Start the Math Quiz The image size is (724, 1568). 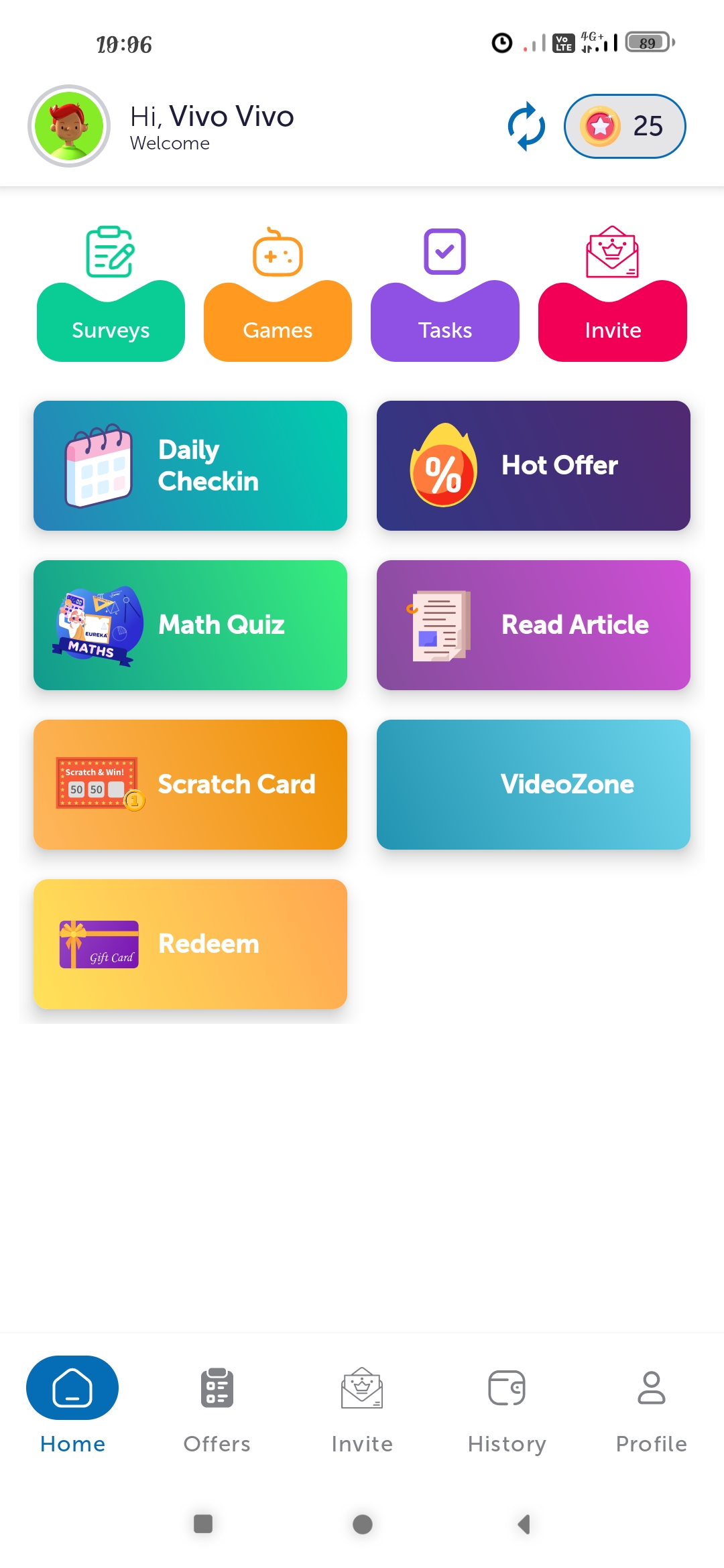(x=190, y=625)
